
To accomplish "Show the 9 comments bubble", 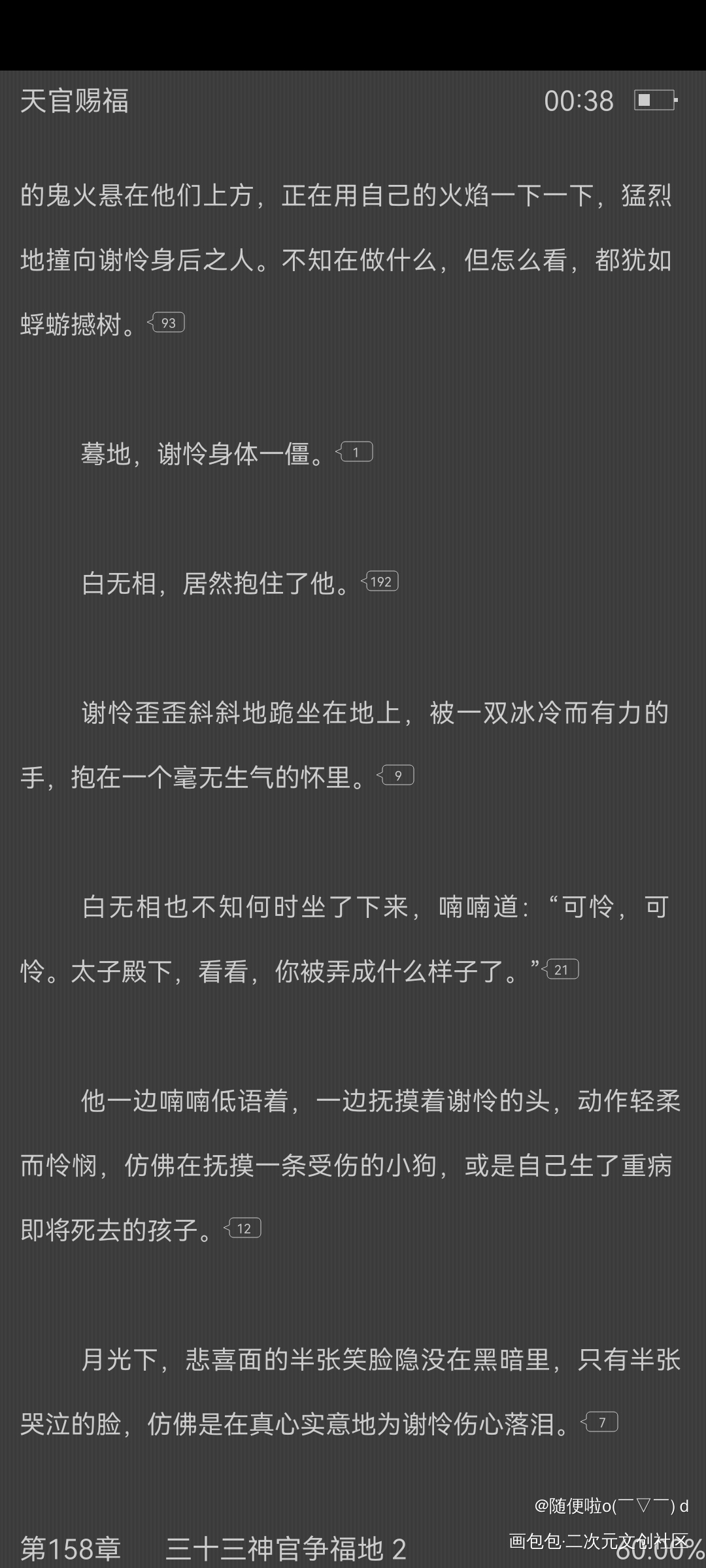I will tap(397, 776).
